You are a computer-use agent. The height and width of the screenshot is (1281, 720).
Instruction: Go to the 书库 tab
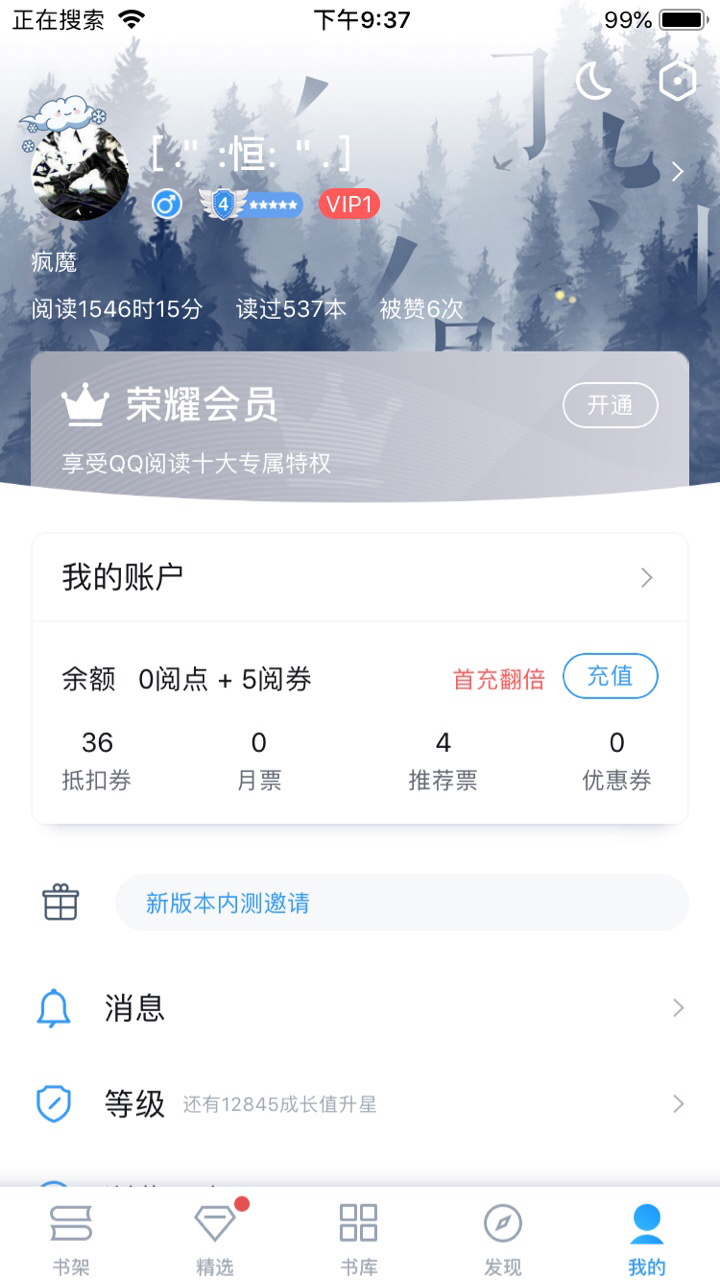(359, 1238)
